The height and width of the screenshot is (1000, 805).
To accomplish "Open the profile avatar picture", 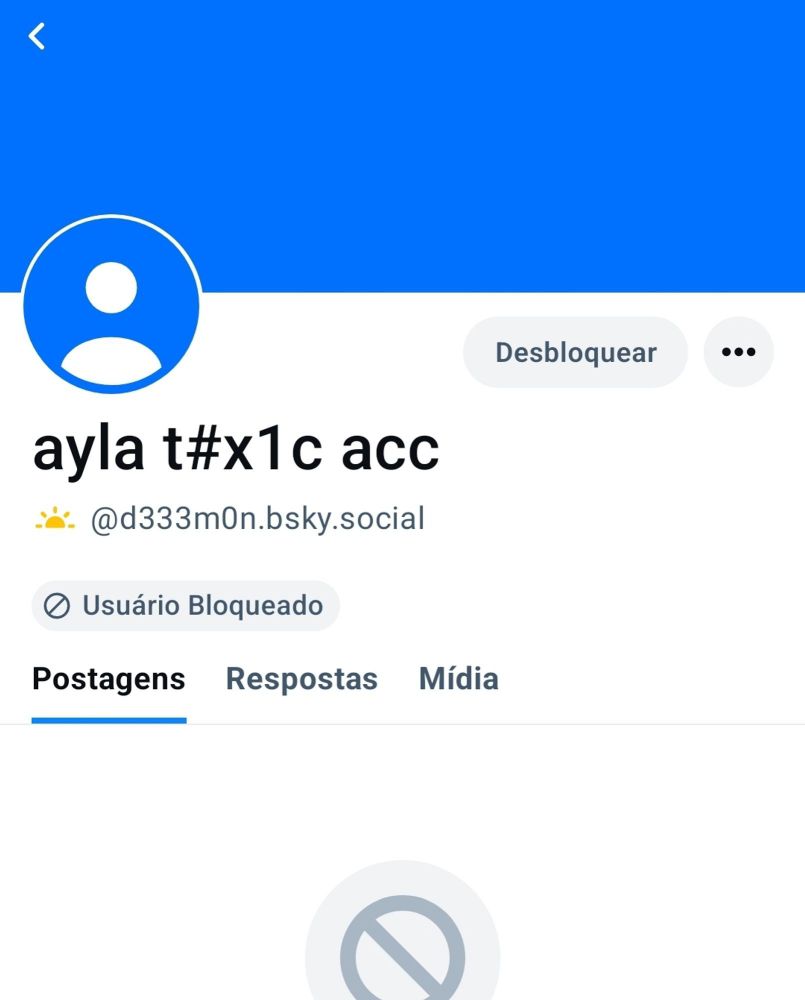I will point(111,307).
